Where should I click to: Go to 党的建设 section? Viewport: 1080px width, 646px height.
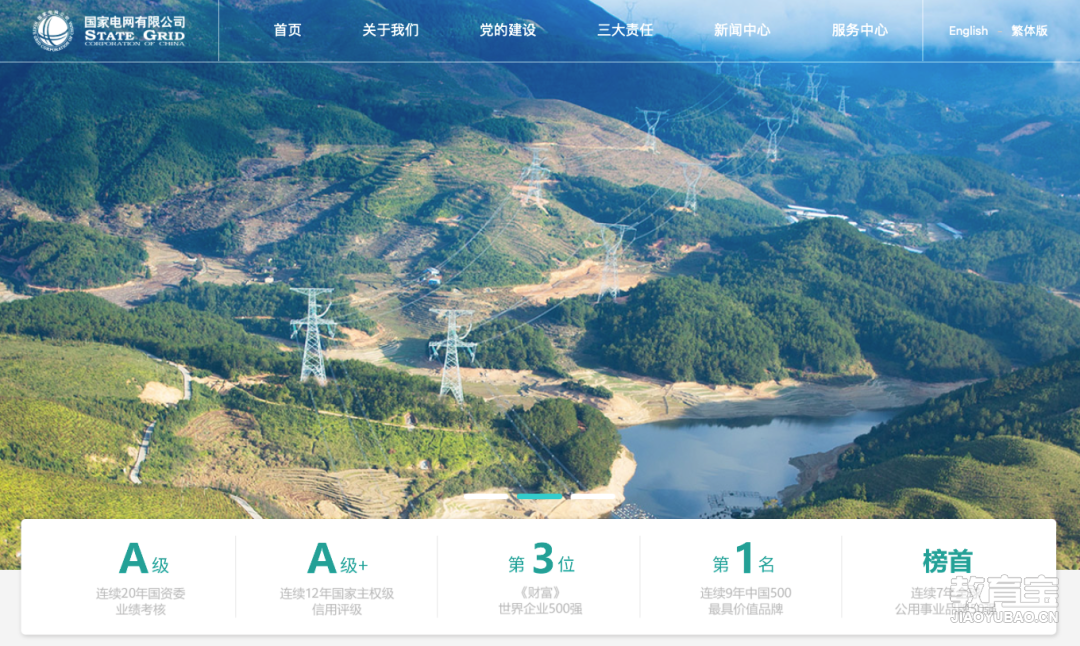click(508, 30)
